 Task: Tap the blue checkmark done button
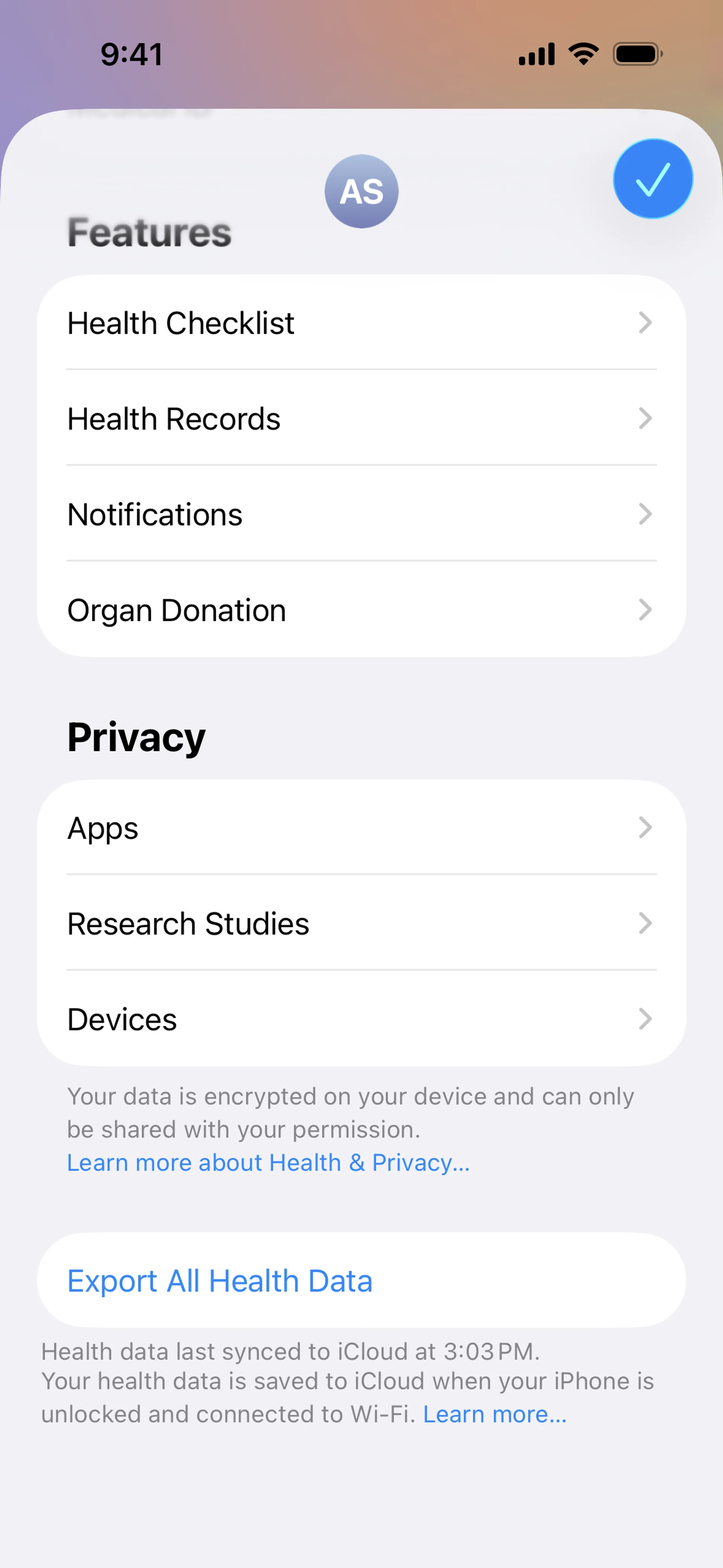pos(653,179)
